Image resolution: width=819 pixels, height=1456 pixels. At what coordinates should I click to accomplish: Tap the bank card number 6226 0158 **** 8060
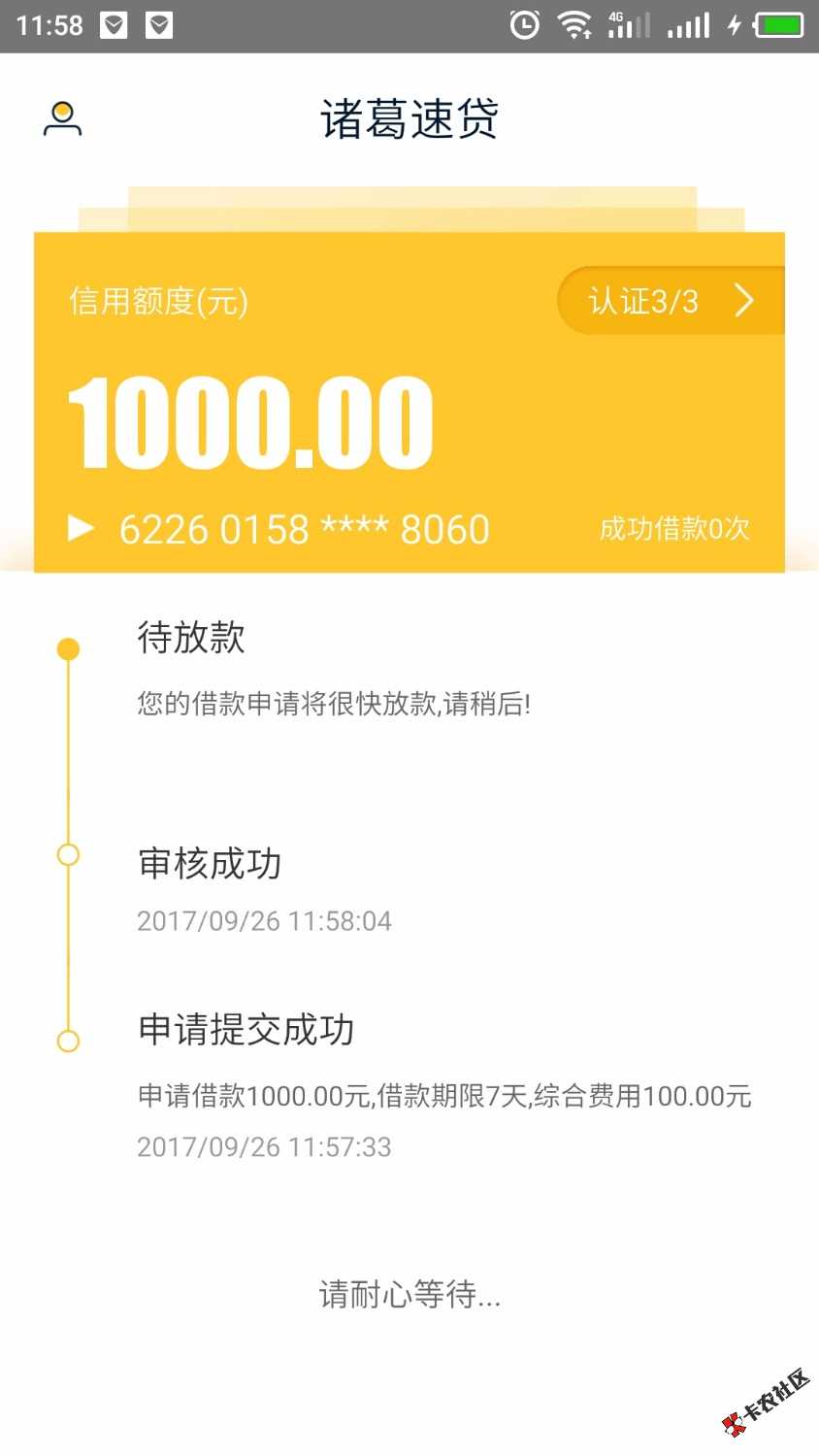(304, 529)
